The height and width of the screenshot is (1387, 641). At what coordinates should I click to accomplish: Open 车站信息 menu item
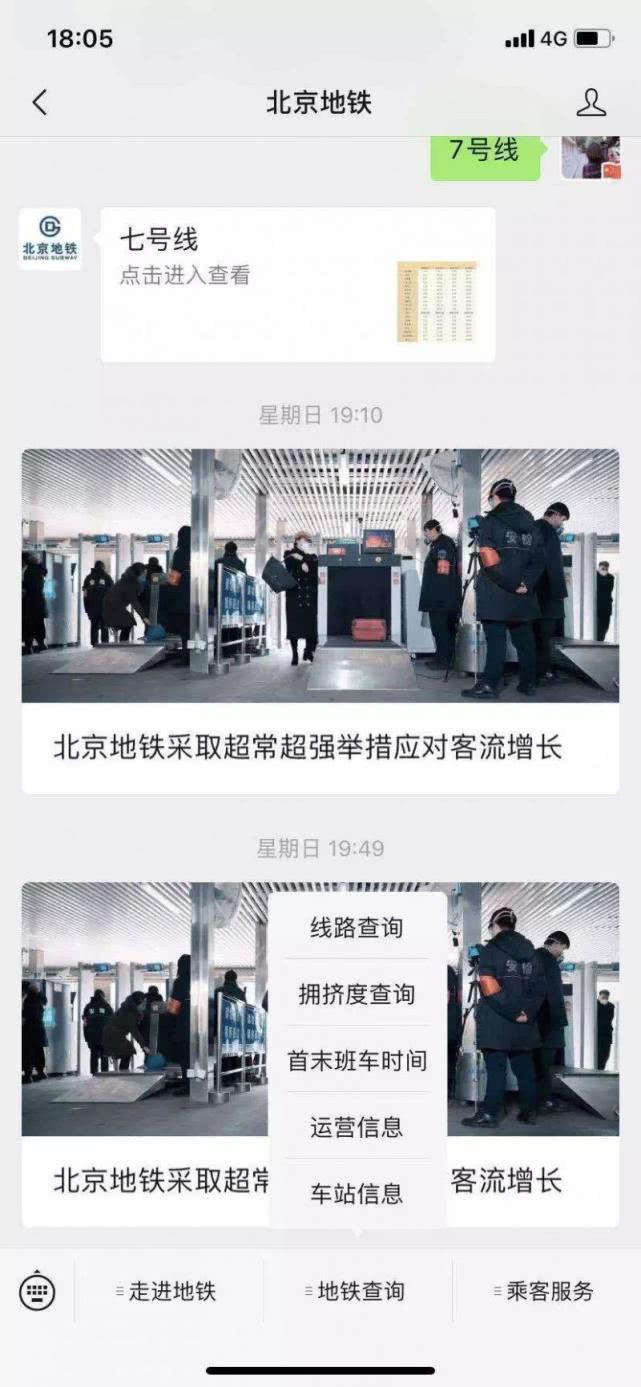pos(357,1193)
